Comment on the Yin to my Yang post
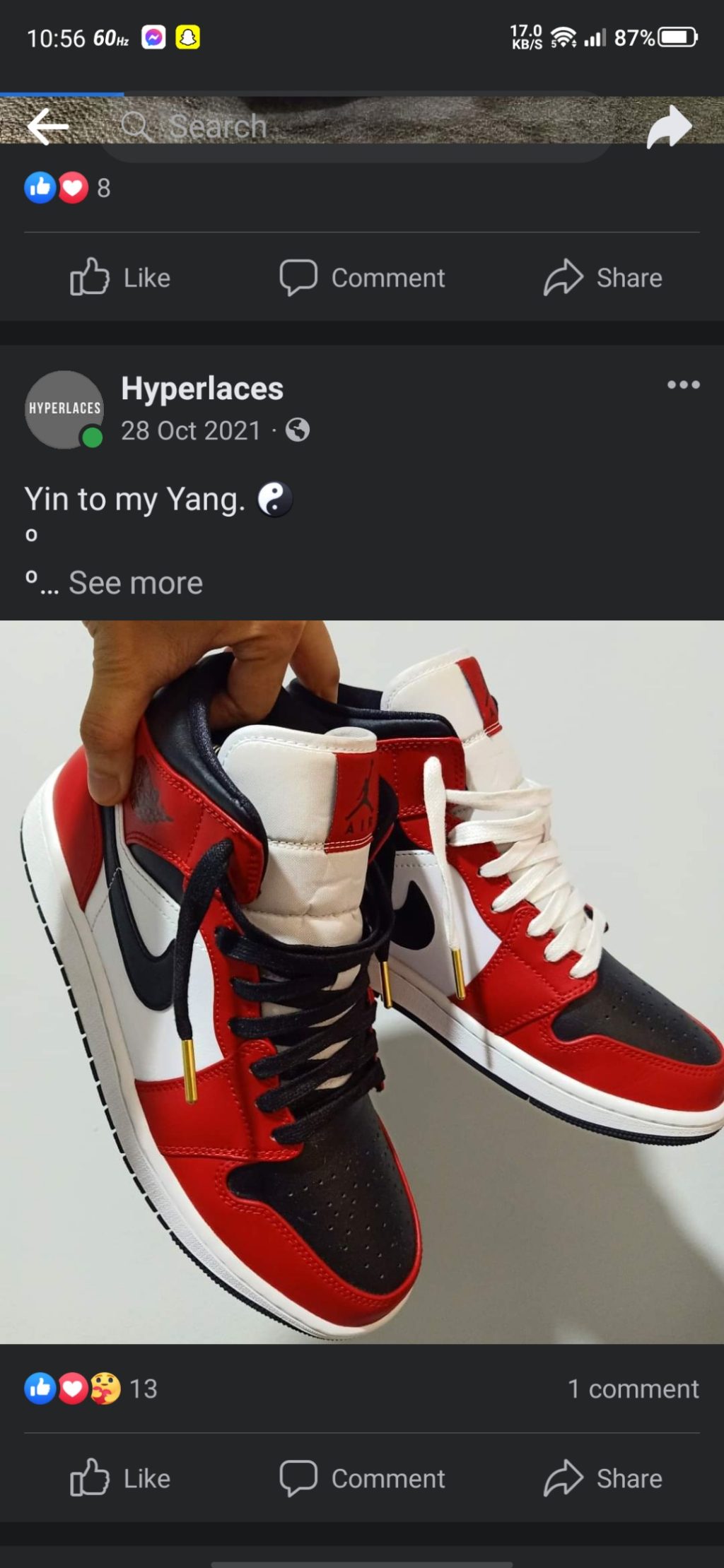Viewport: 724px width, 1568px height. coord(362,1478)
